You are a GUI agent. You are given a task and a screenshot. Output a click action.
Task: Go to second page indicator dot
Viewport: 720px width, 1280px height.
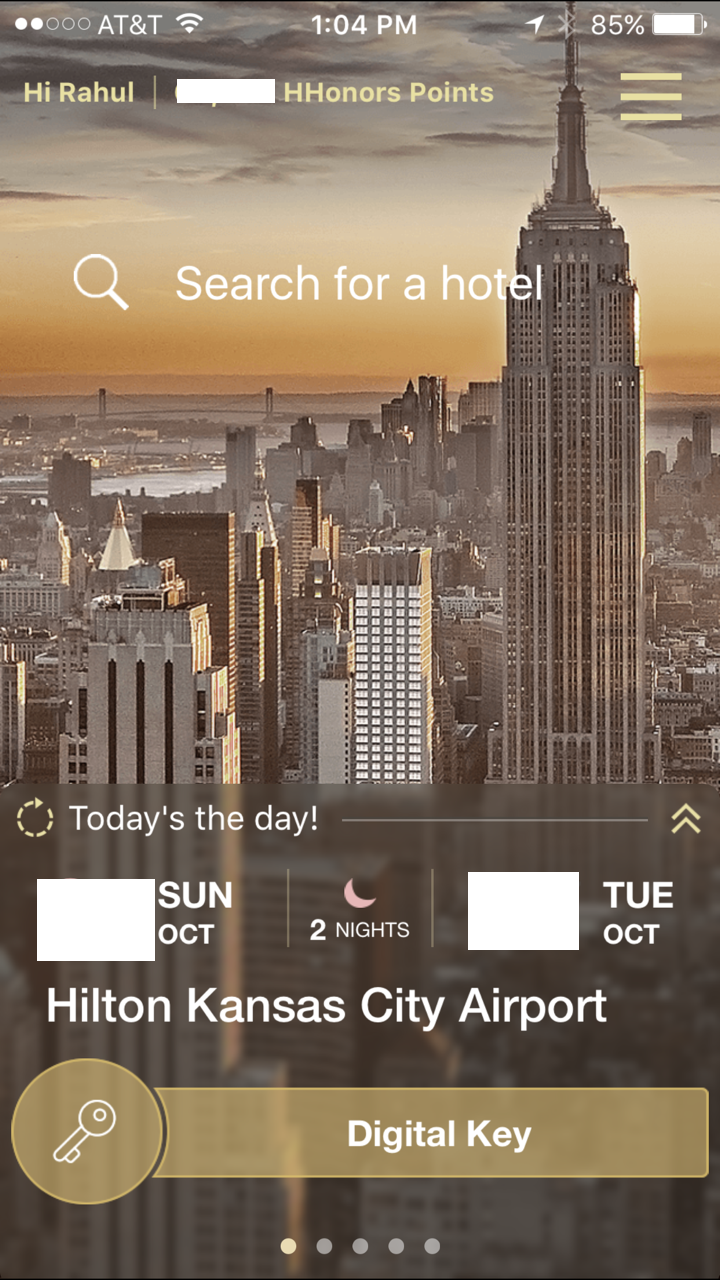click(x=324, y=1246)
